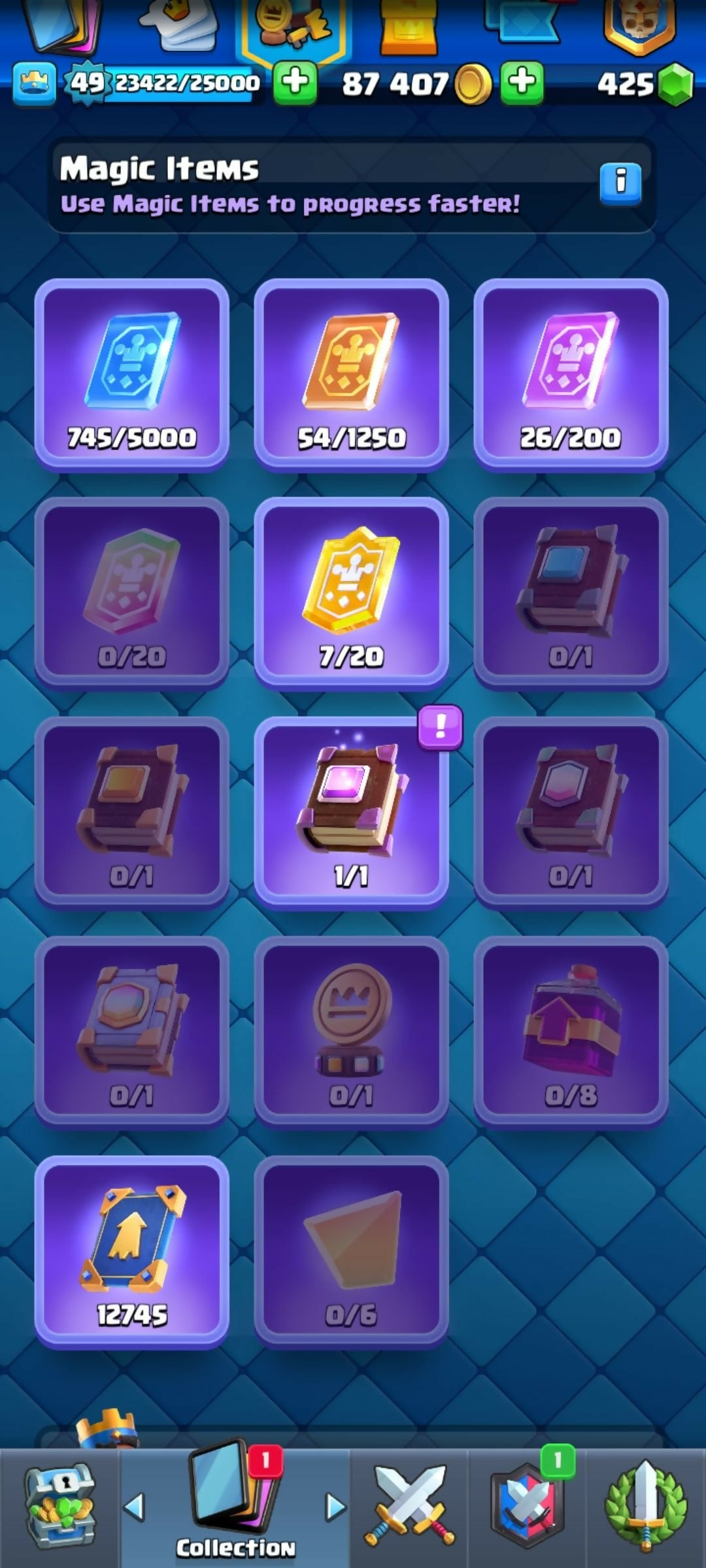Screen dimensions: 706x1568
Task: View the legendary wild card 0/20
Action: (132, 594)
